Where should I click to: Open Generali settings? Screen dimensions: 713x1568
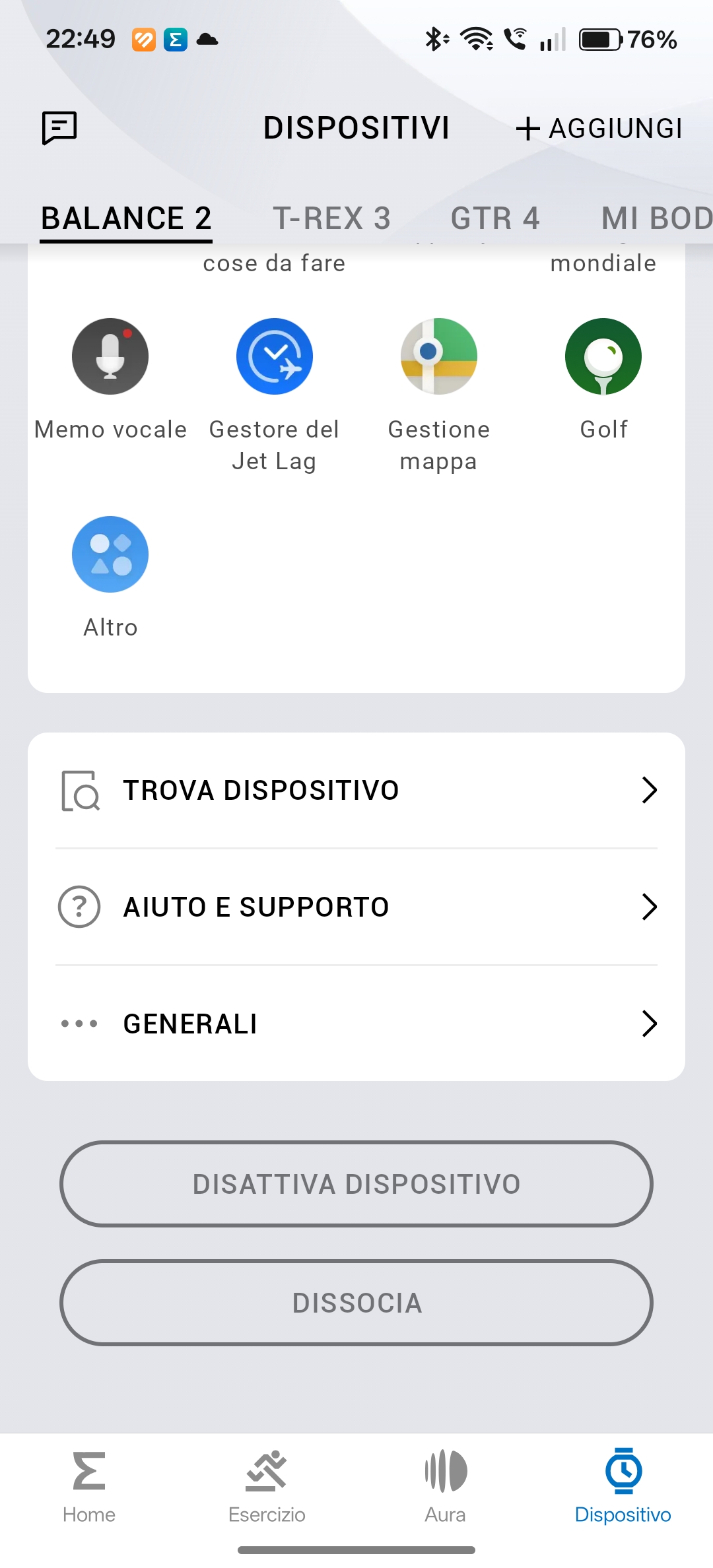(x=356, y=1024)
